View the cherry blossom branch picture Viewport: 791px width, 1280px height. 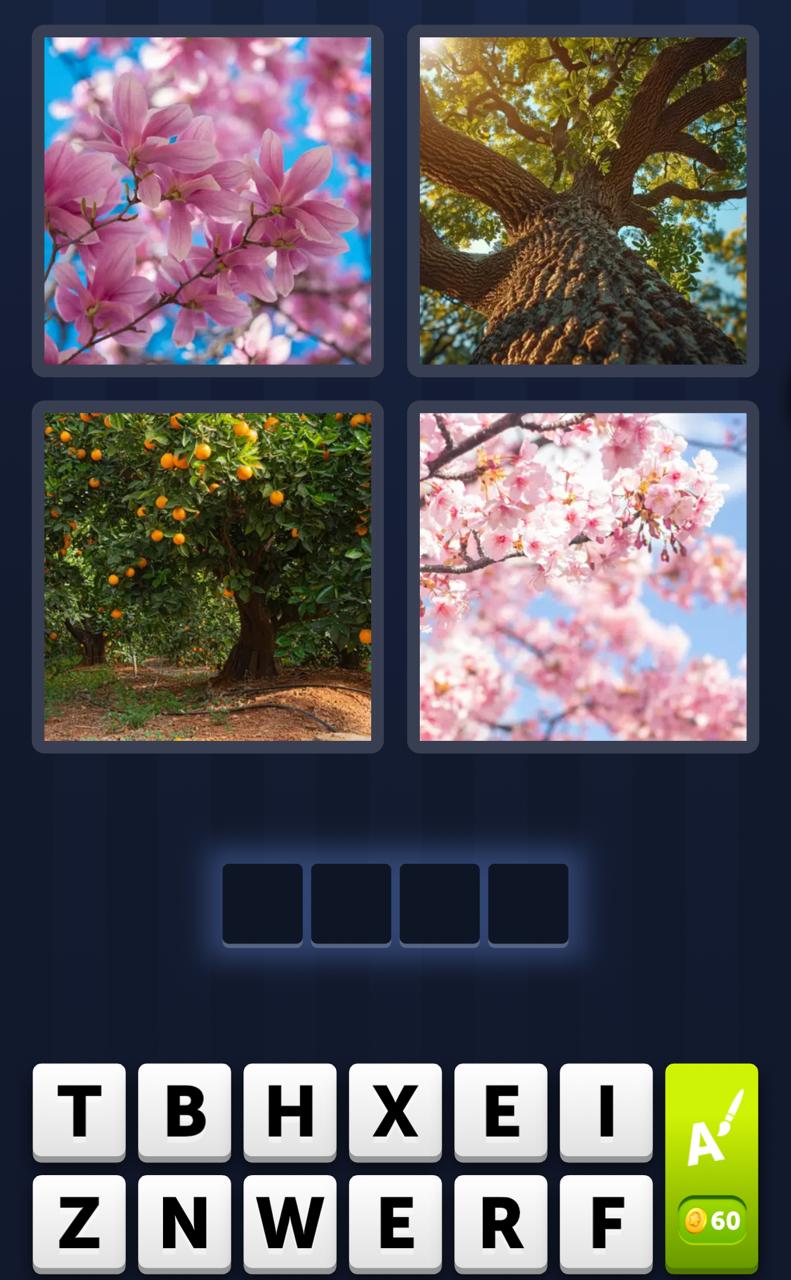[583, 577]
